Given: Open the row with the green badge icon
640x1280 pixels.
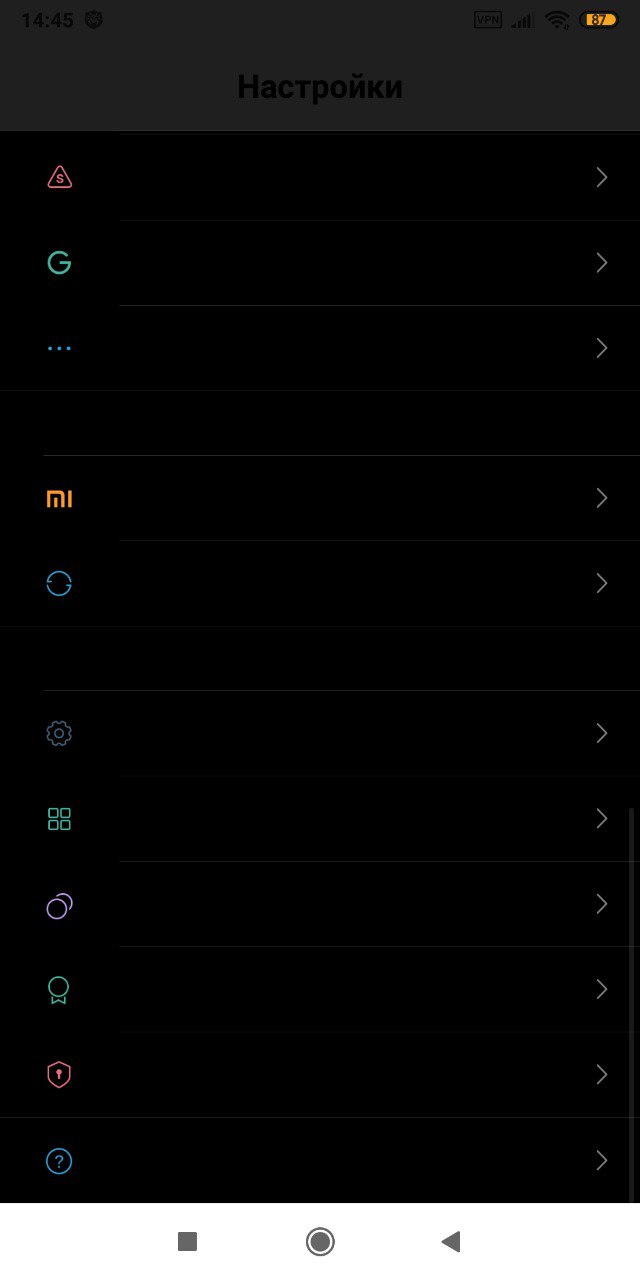Looking at the screenshot, I should pos(320,989).
